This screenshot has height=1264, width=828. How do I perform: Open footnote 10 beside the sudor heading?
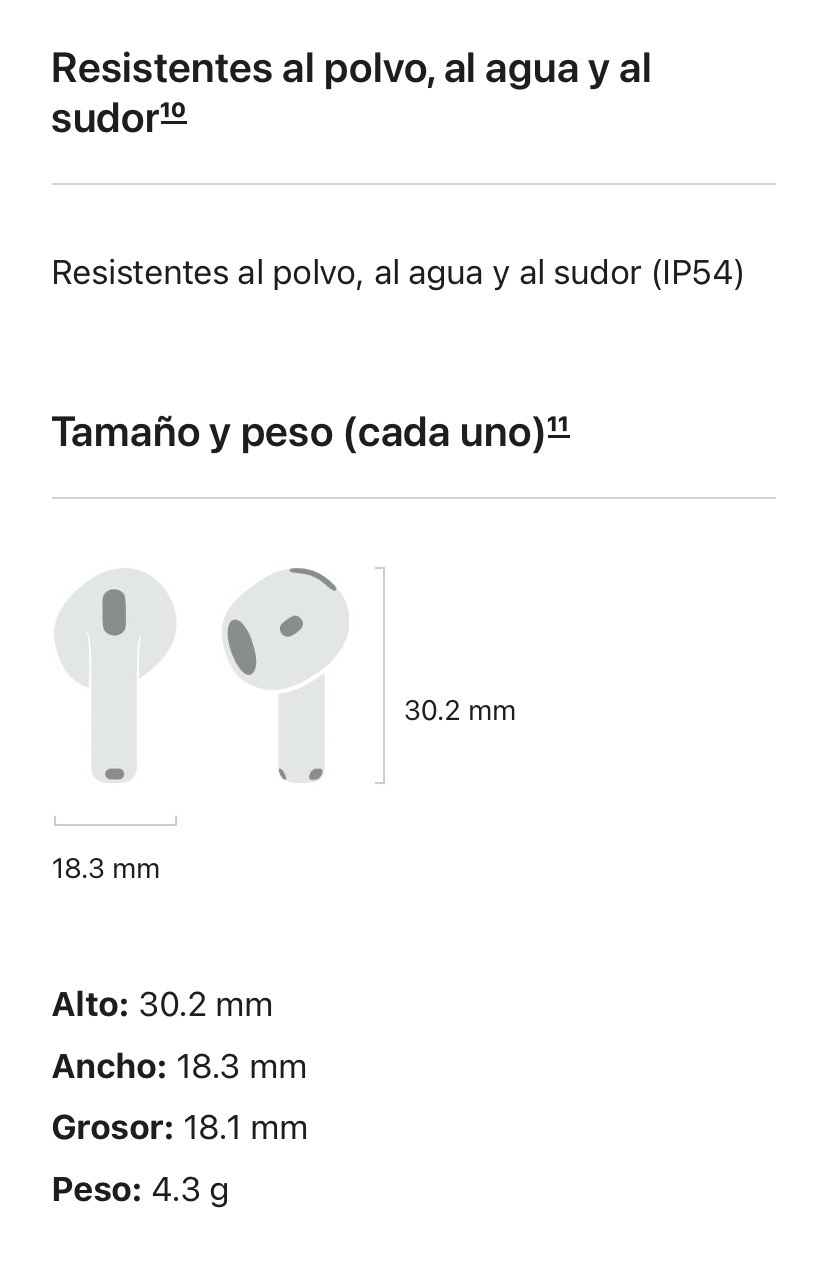[173, 113]
